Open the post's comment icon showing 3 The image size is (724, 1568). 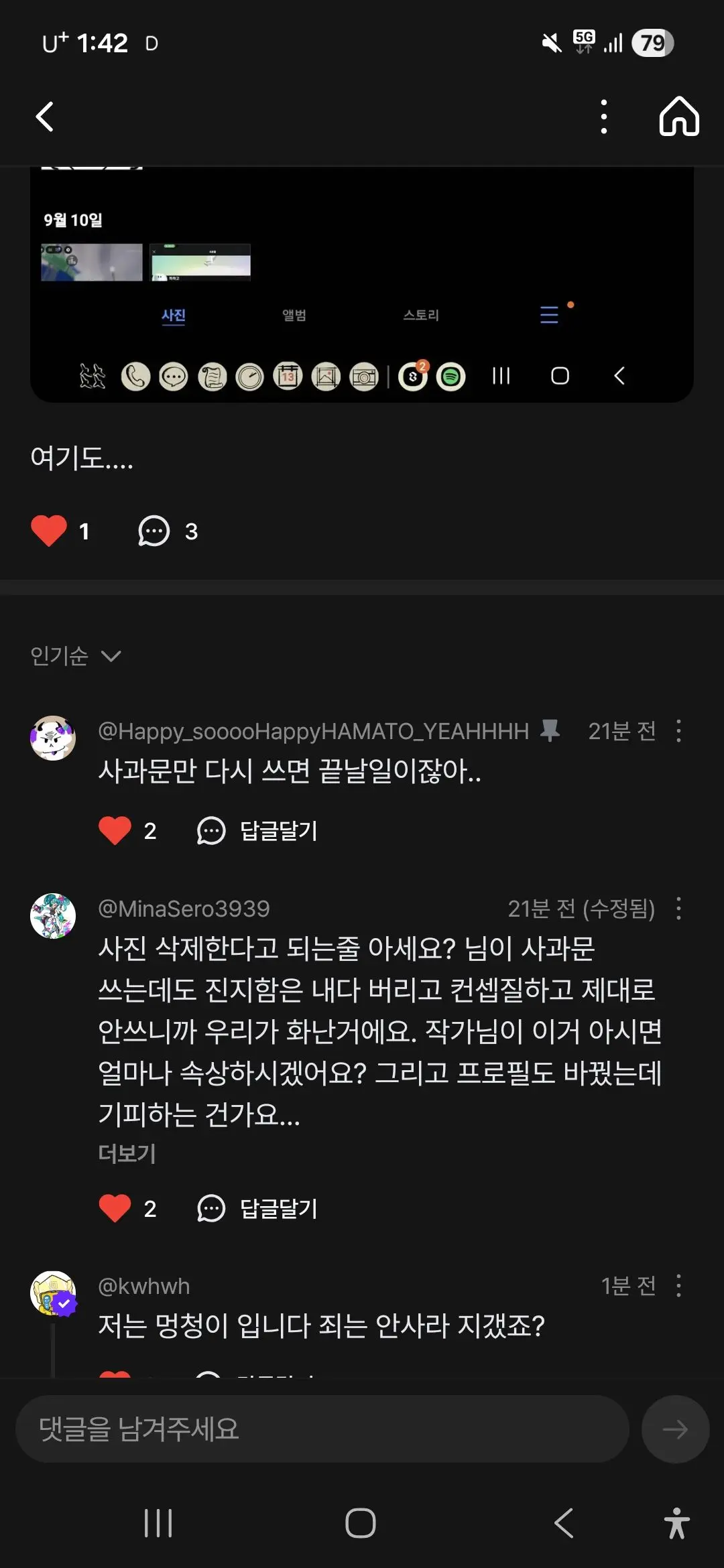click(154, 531)
